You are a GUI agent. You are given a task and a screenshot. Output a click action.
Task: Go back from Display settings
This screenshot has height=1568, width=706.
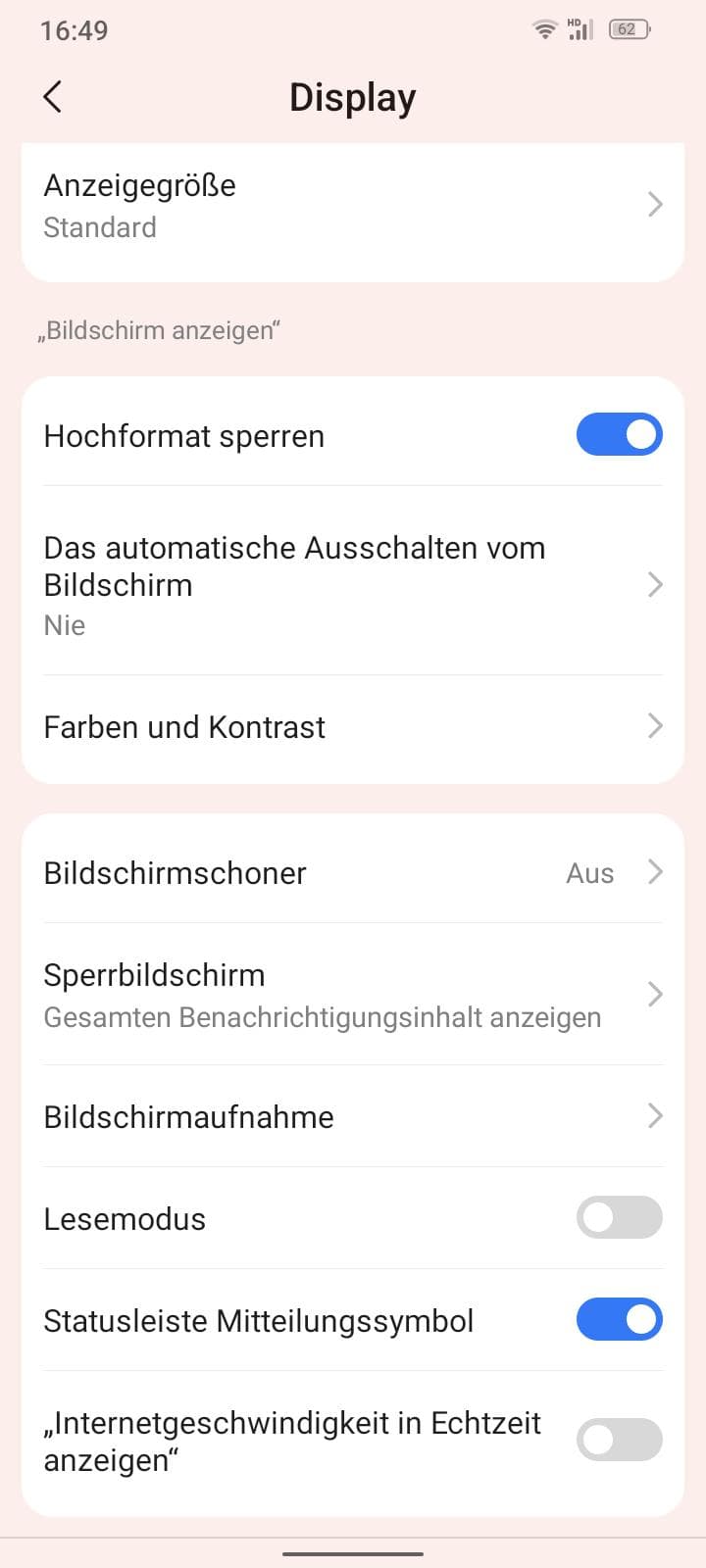click(x=53, y=97)
